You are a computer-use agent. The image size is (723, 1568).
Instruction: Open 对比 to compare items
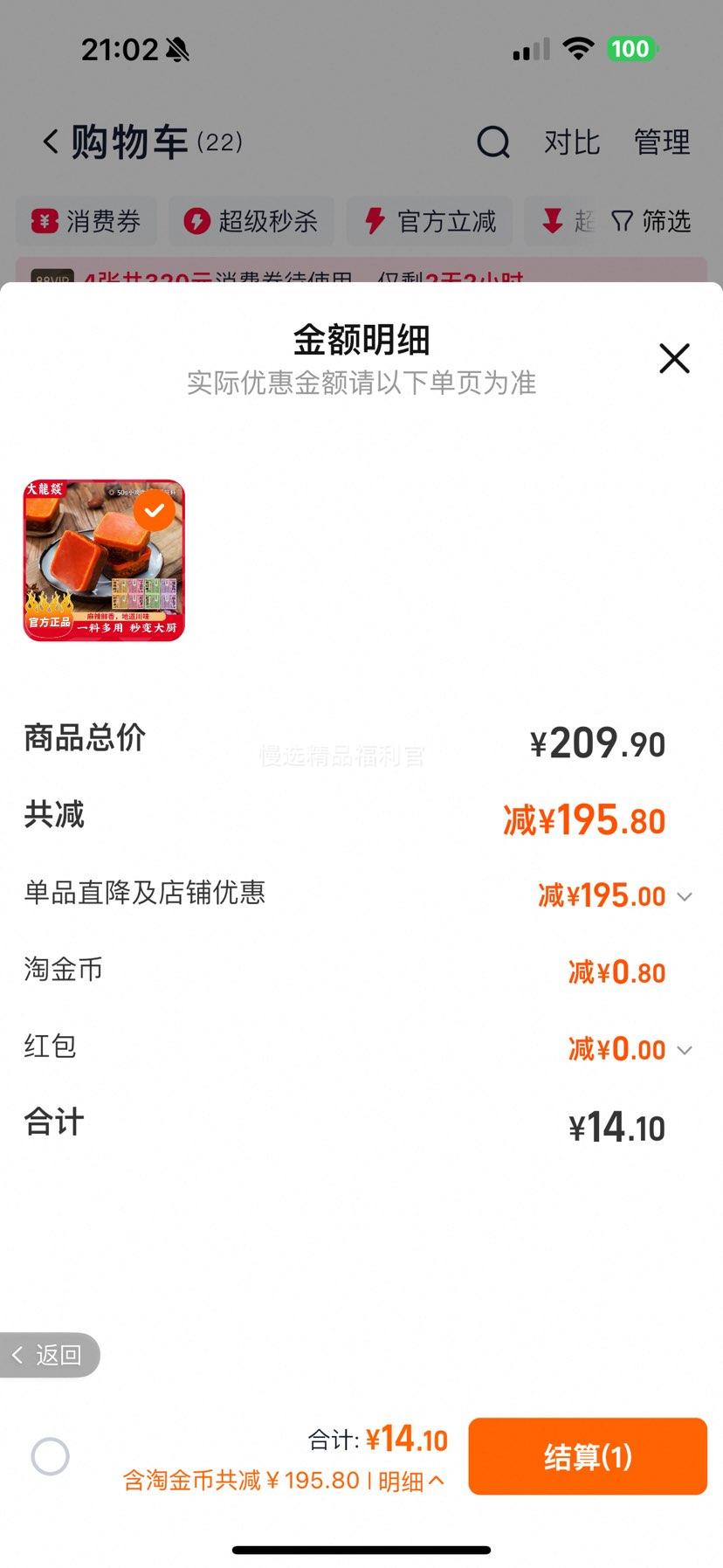click(572, 142)
